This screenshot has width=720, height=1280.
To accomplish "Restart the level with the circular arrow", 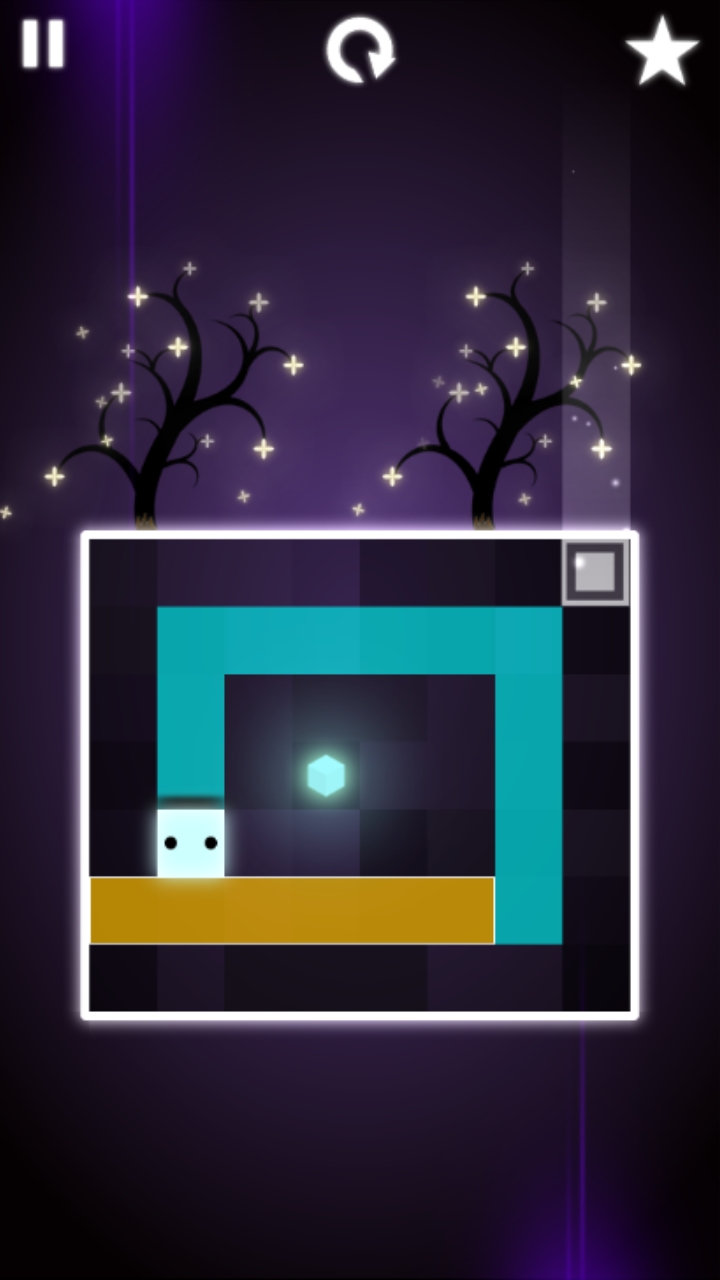I will tap(360, 49).
